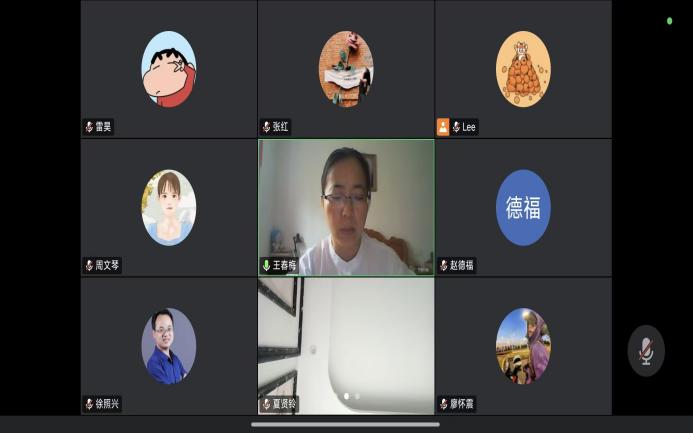Select 雷昊's participant tile
This screenshot has height=433, width=693.
click(x=168, y=69)
